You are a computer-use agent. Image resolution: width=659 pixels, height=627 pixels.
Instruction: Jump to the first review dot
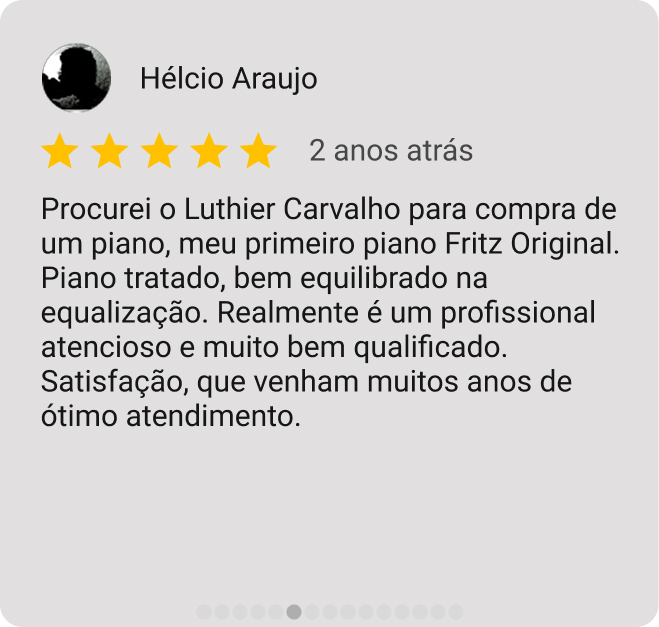pos(204,611)
